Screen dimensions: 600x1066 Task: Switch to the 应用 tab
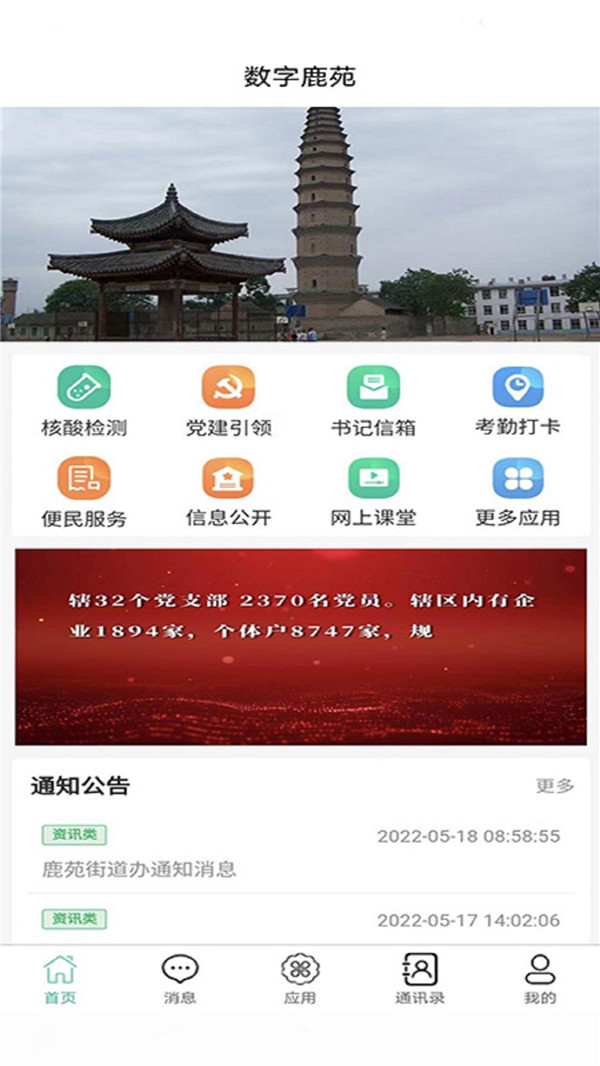click(x=300, y=979)
